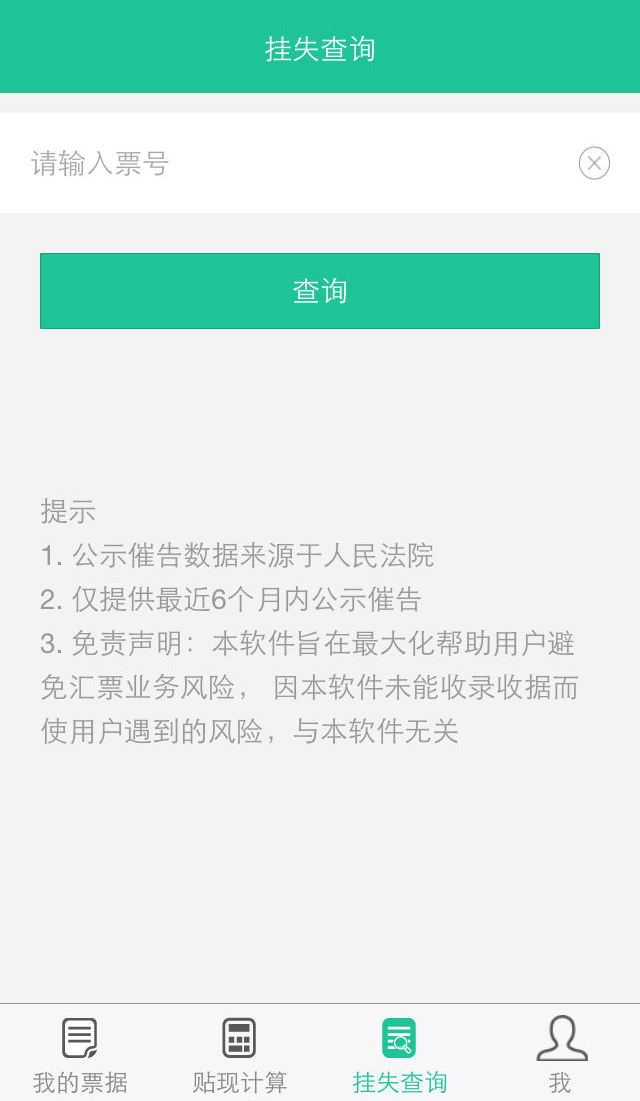Open the 贴现计算 tab
This screenshot has width=640, height=1101.
click(x=240, y=1054)
